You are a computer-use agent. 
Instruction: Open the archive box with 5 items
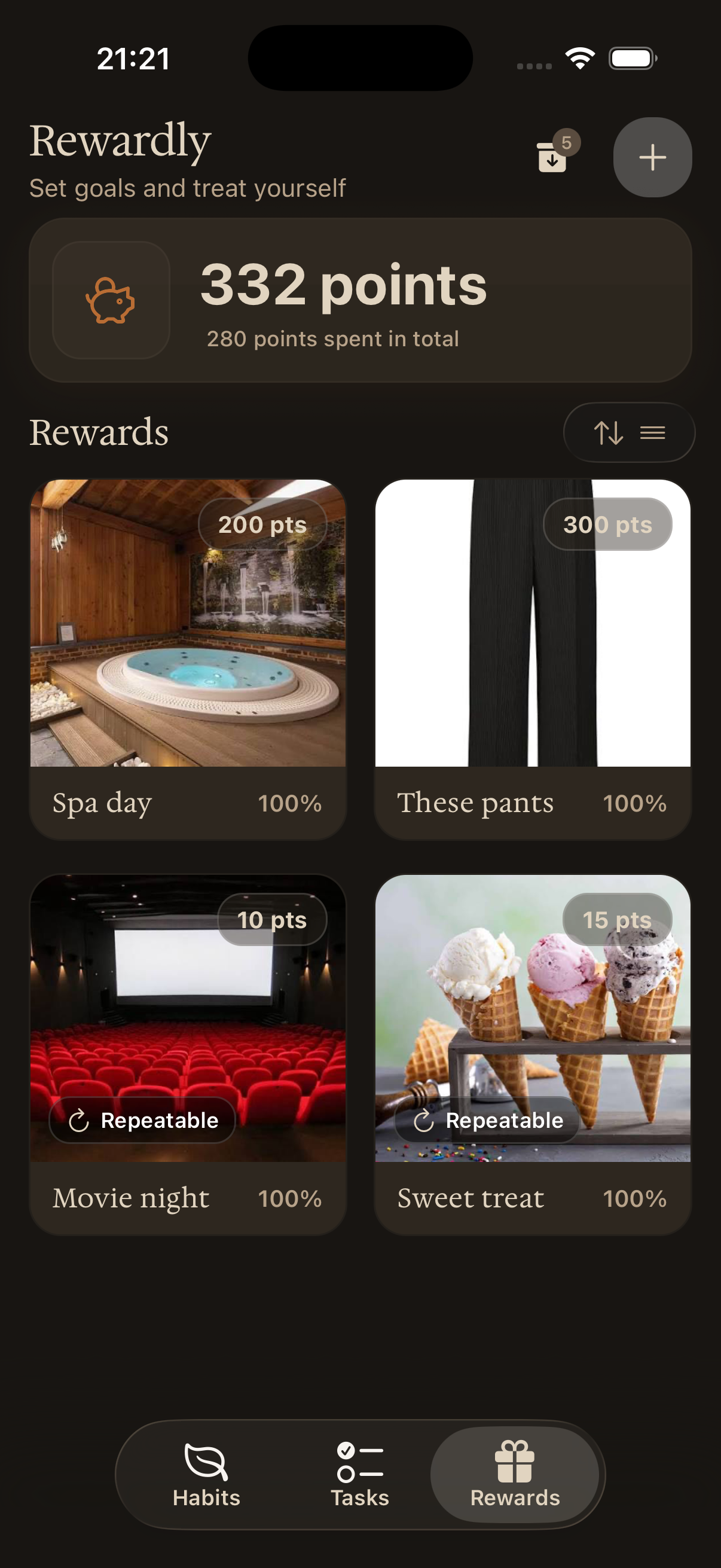[551, 157]
